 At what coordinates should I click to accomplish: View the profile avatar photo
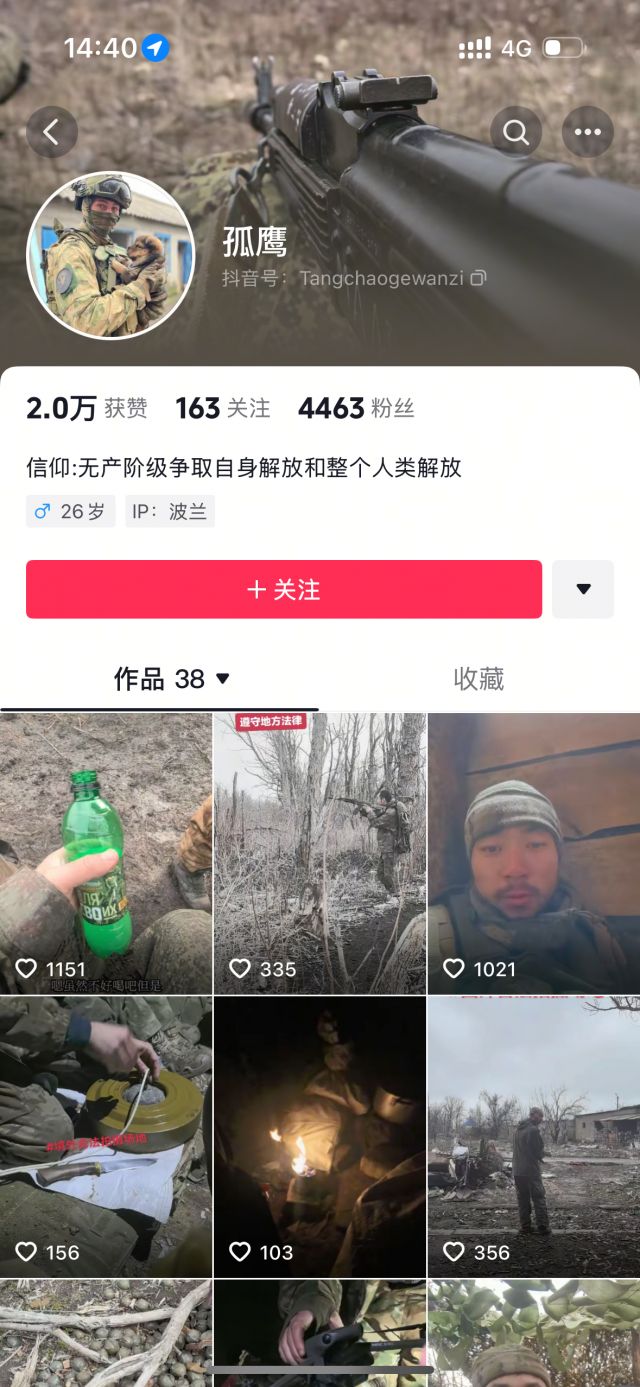pyautogui.click(x=111, y=256)
